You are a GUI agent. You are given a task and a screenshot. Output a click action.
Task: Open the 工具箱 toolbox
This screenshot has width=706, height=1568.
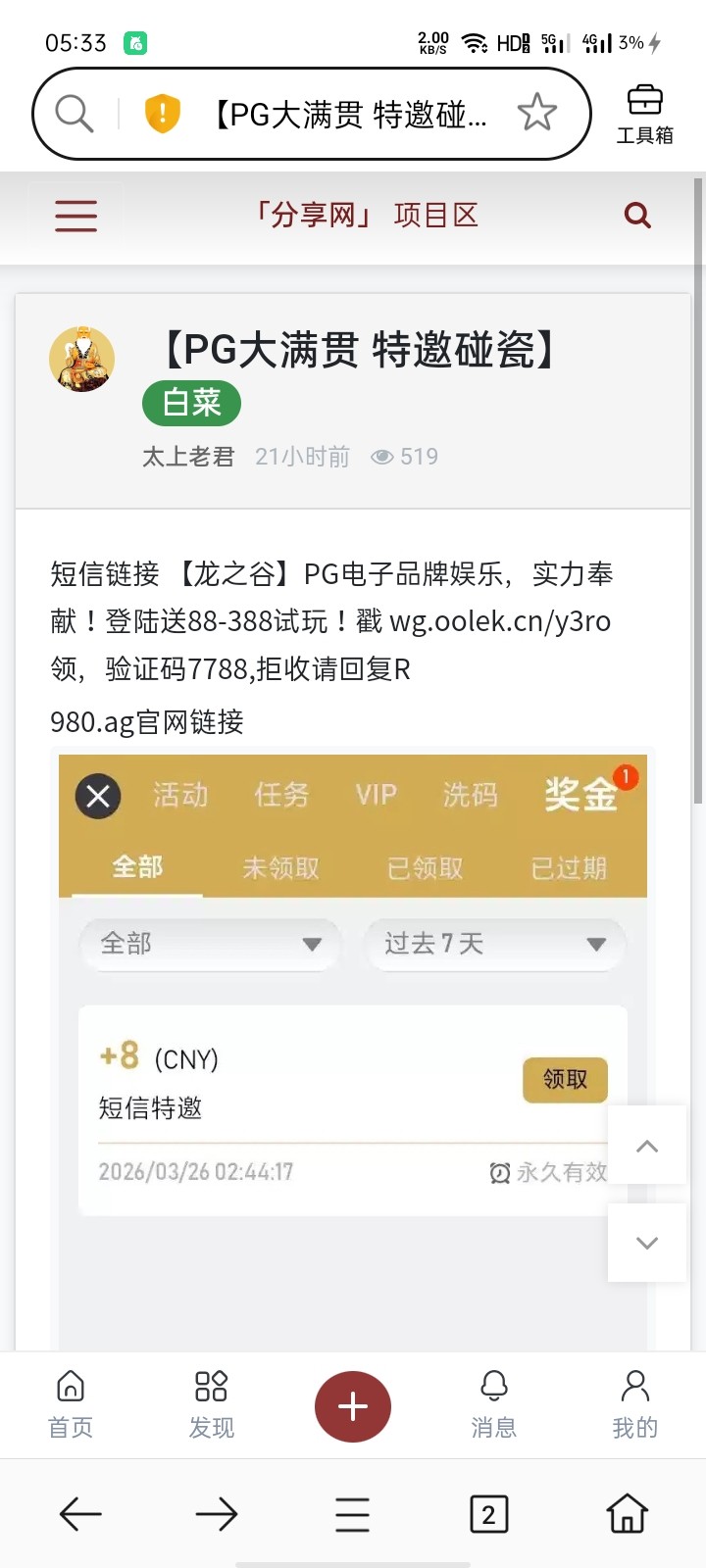coord(644,114)
